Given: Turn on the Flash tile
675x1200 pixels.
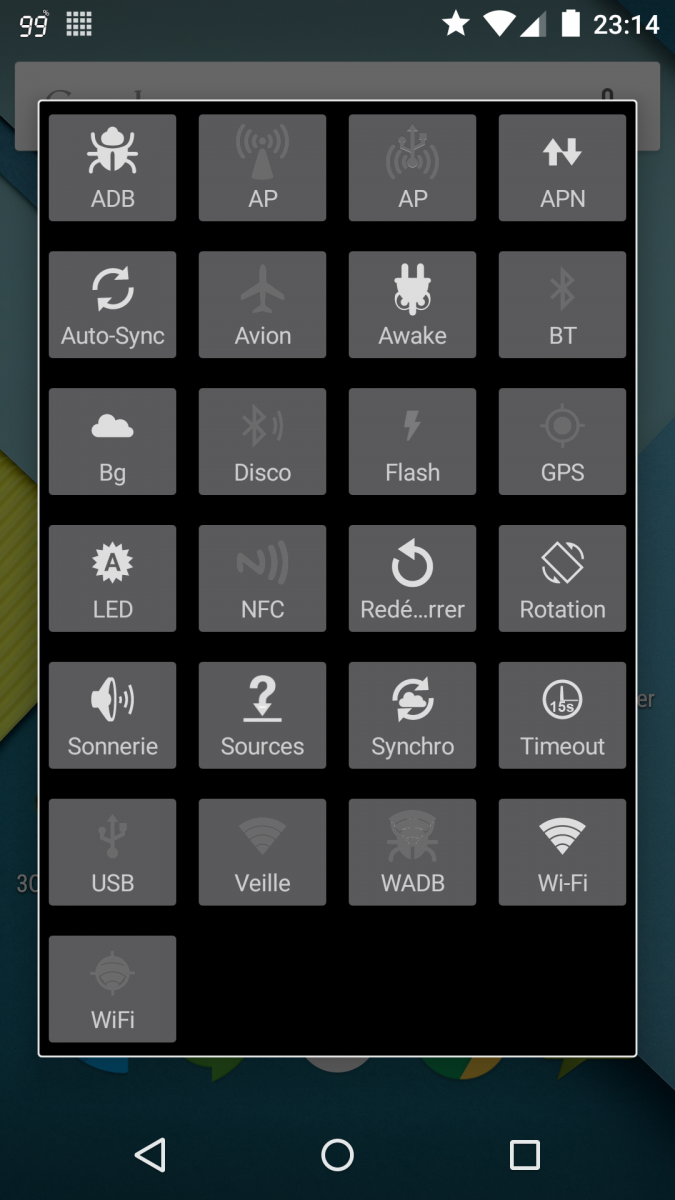Looking at the screenshot, I should coord(412,442).
